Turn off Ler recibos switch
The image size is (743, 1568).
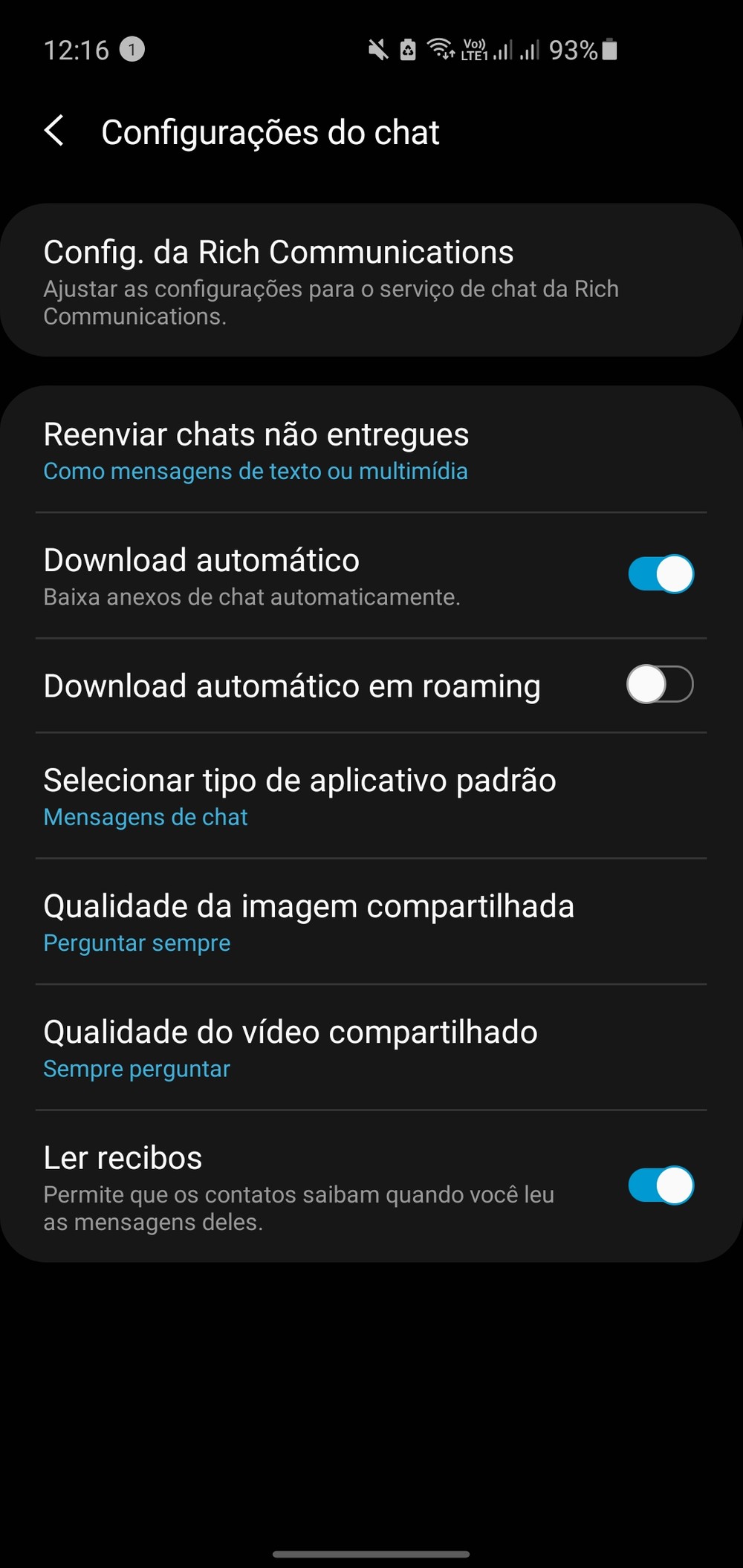click(661, 1185)
